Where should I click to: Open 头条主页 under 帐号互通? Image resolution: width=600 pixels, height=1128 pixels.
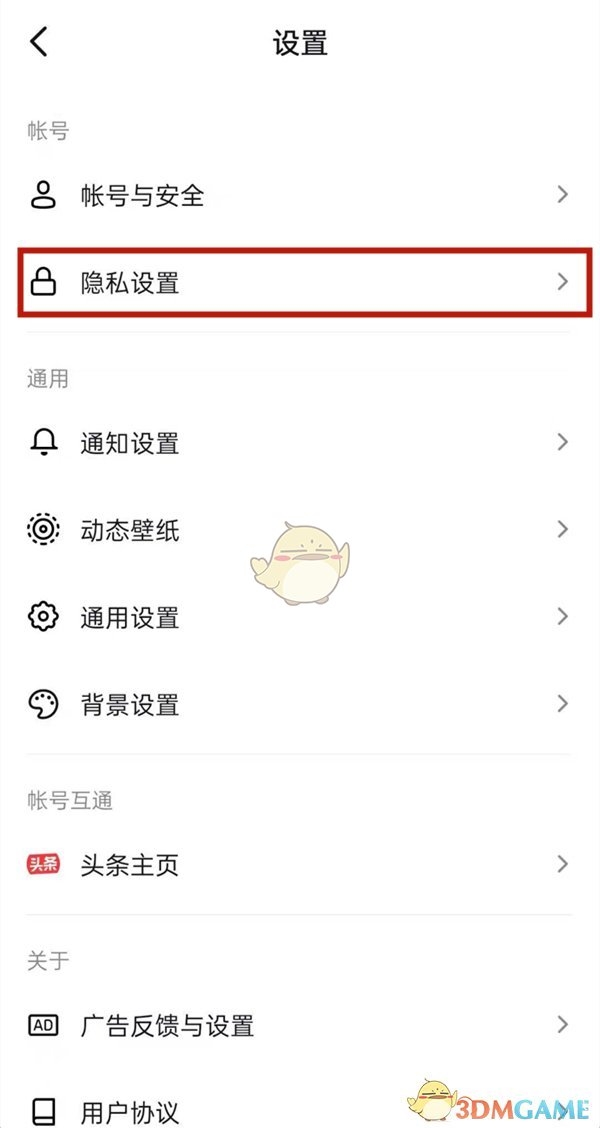pyautogui.click(x=300, y=864)
